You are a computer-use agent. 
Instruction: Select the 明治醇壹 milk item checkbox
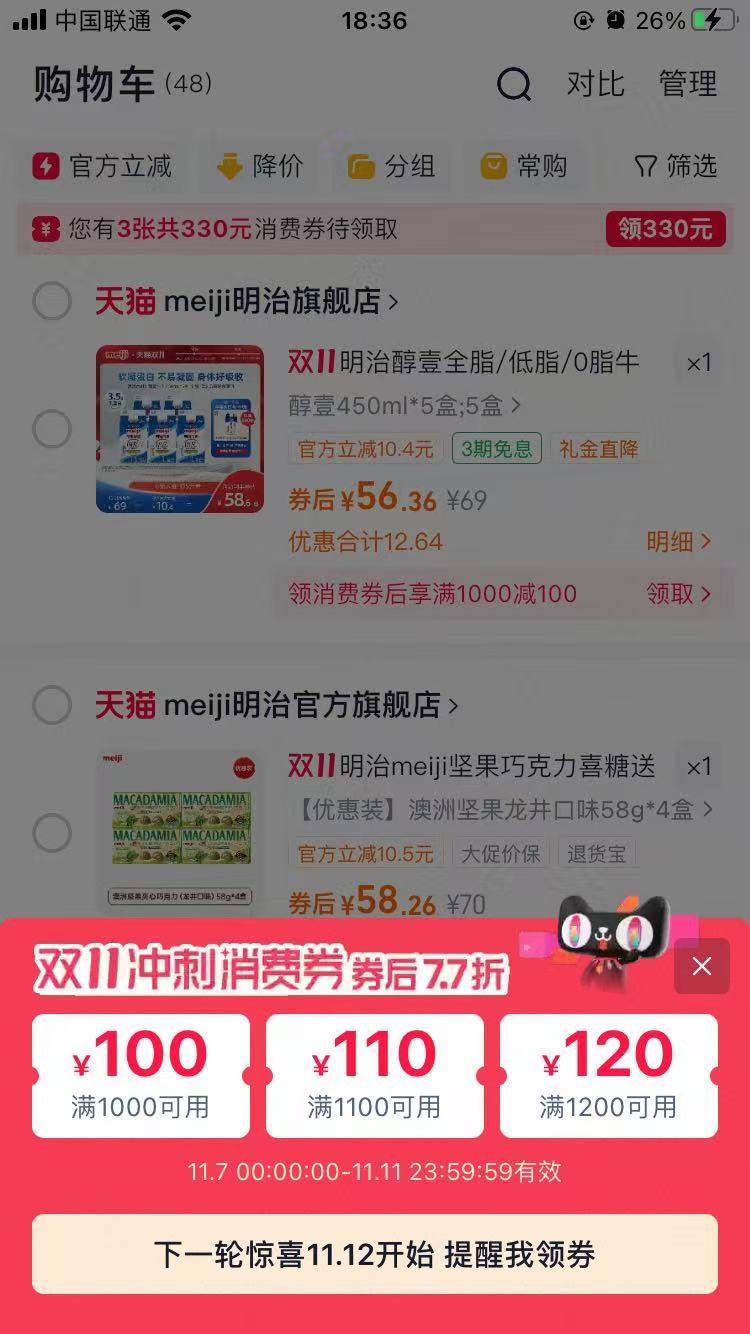[x=52, y=429]
